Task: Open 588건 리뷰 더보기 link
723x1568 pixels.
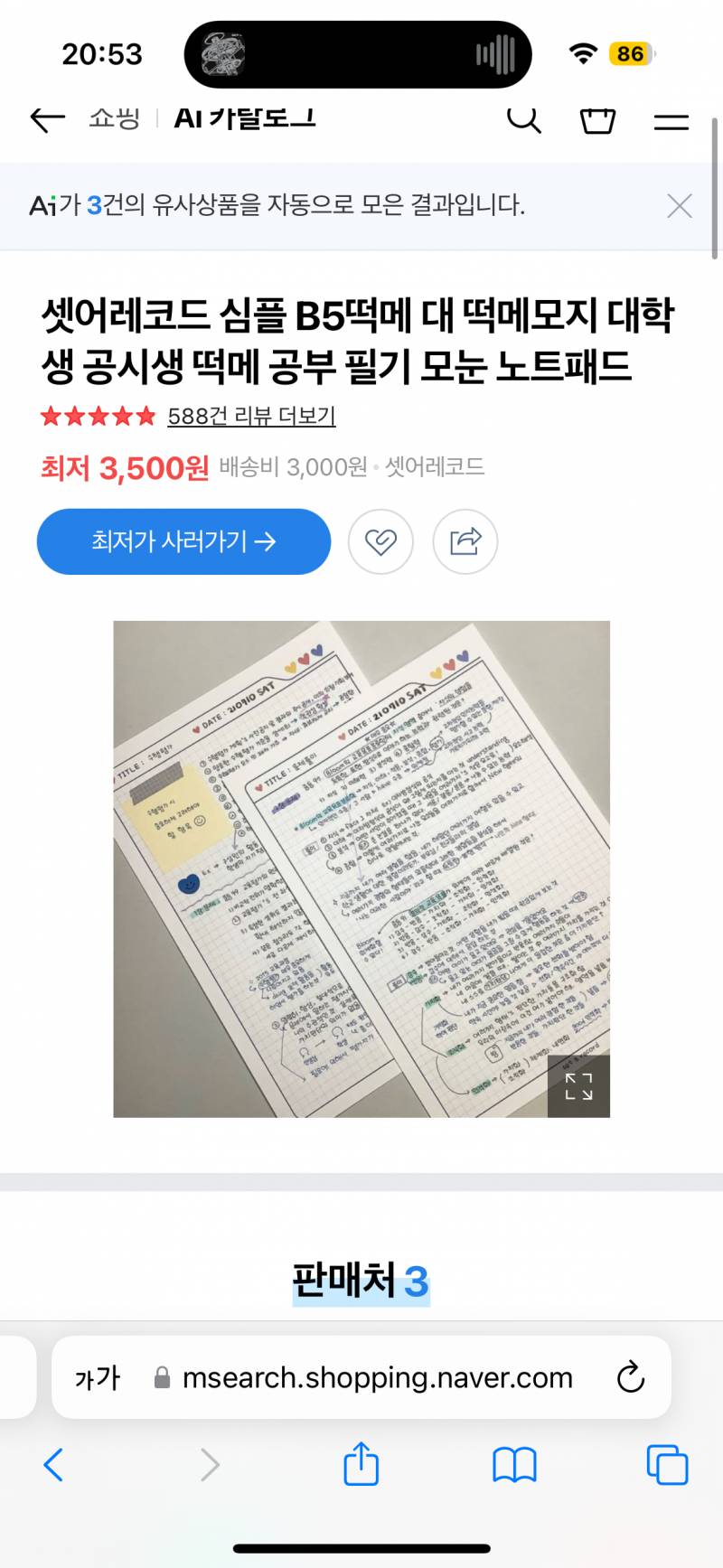Action: 251,416
